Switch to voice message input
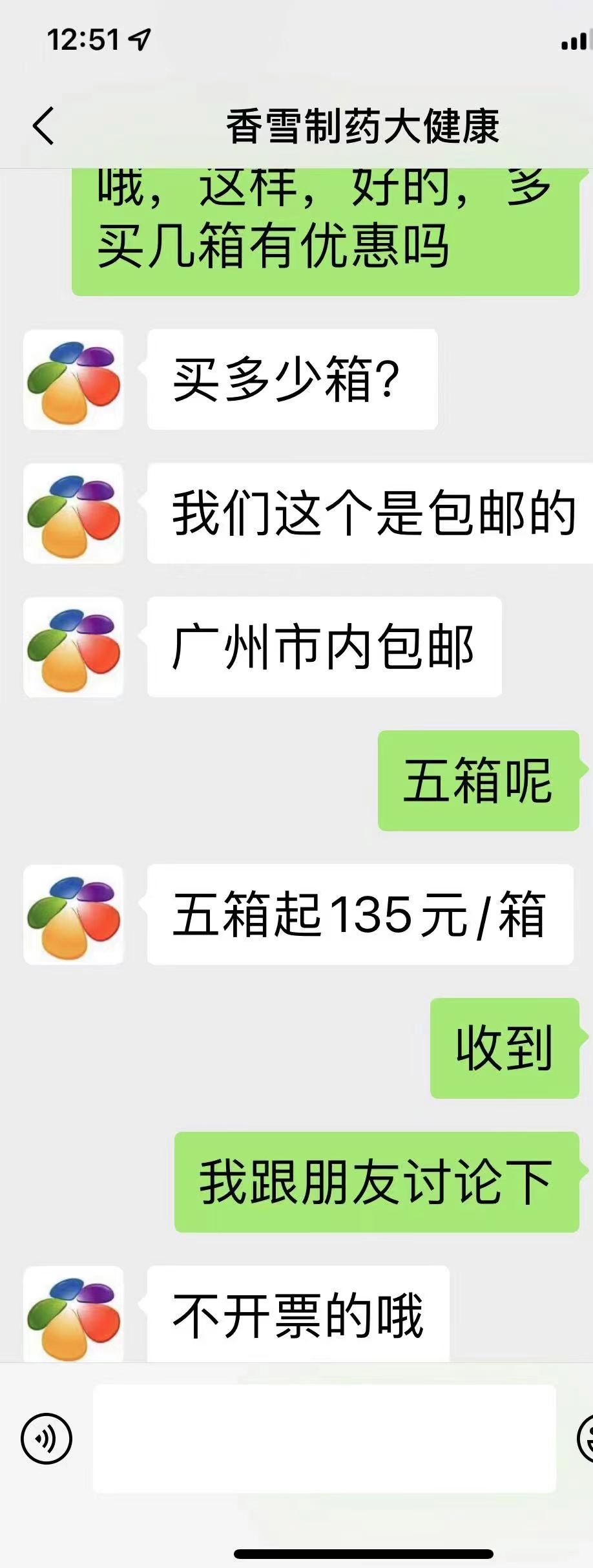 (46, 1438)
